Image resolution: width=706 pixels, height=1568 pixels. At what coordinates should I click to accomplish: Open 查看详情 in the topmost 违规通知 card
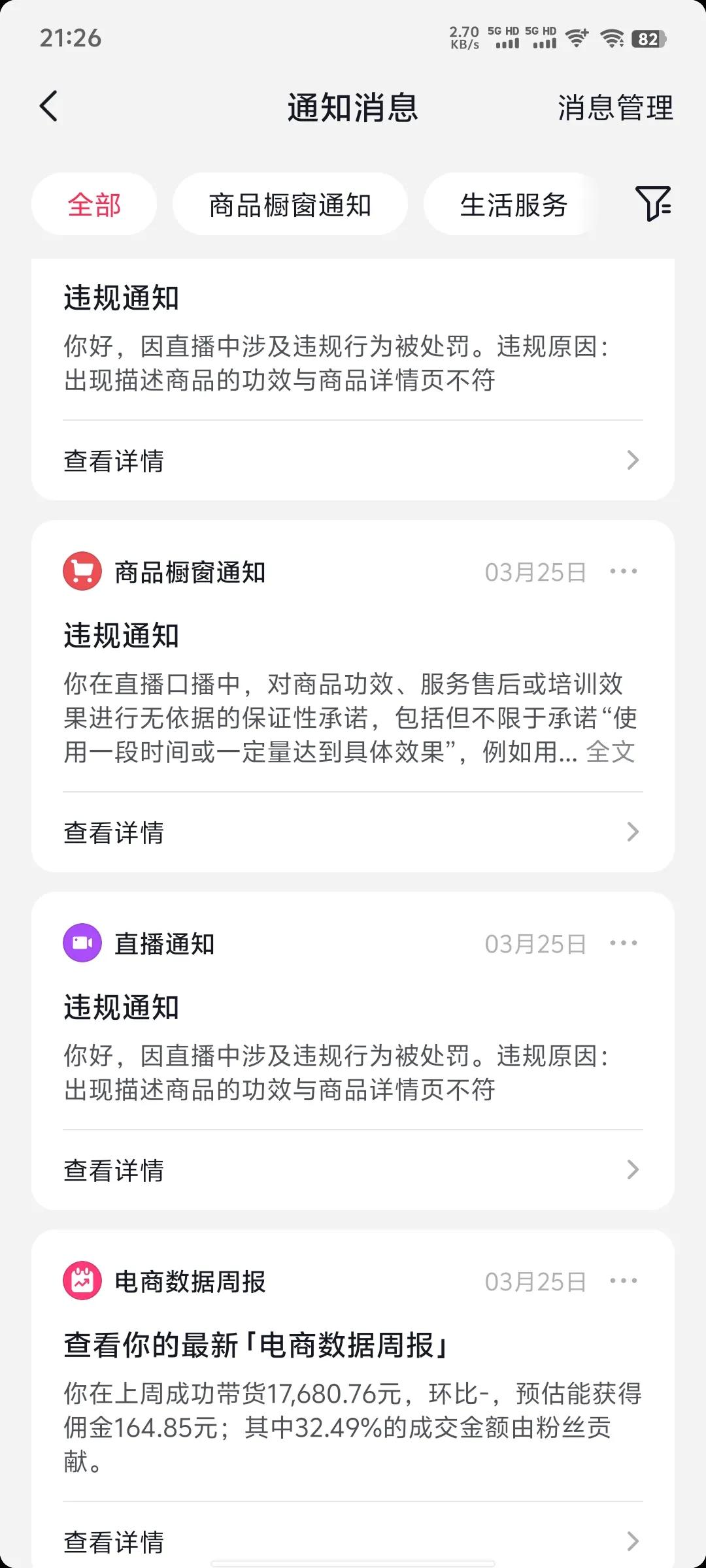(x=353, y=461)
